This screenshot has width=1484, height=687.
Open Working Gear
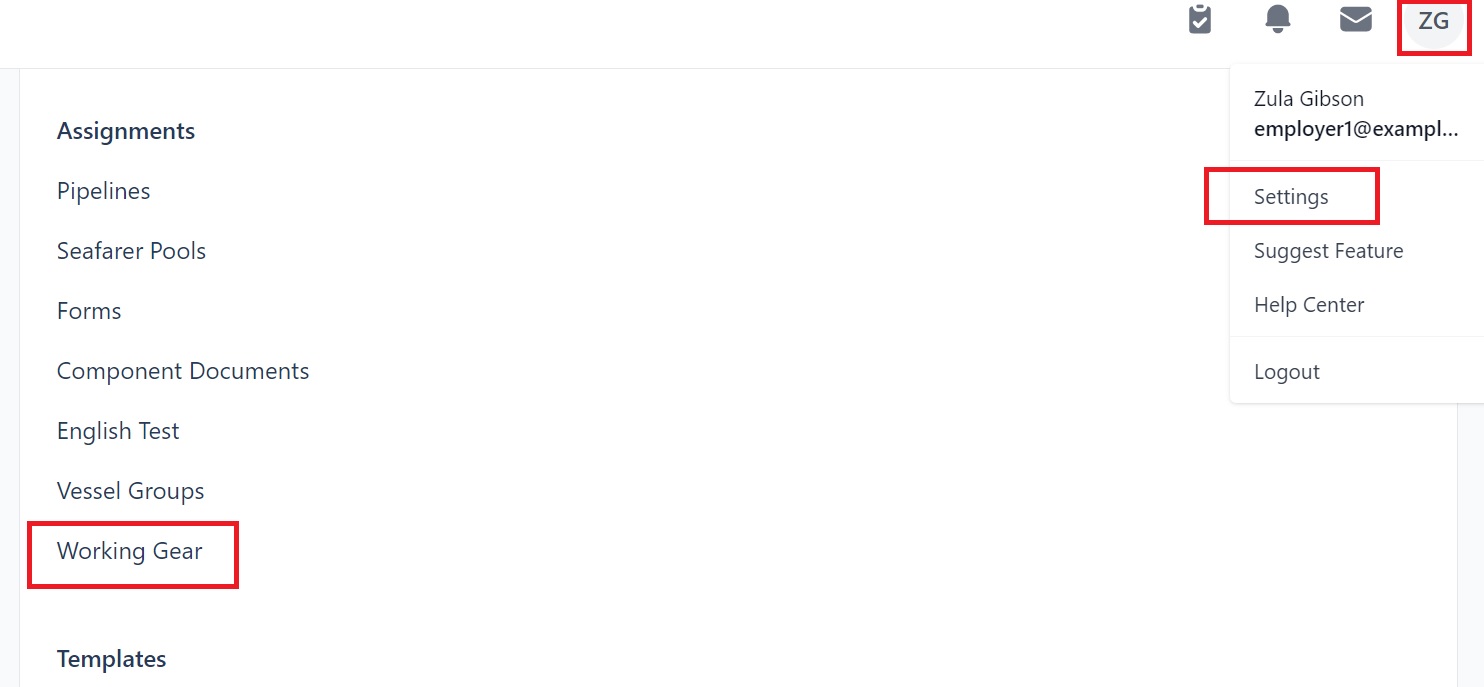130,551
